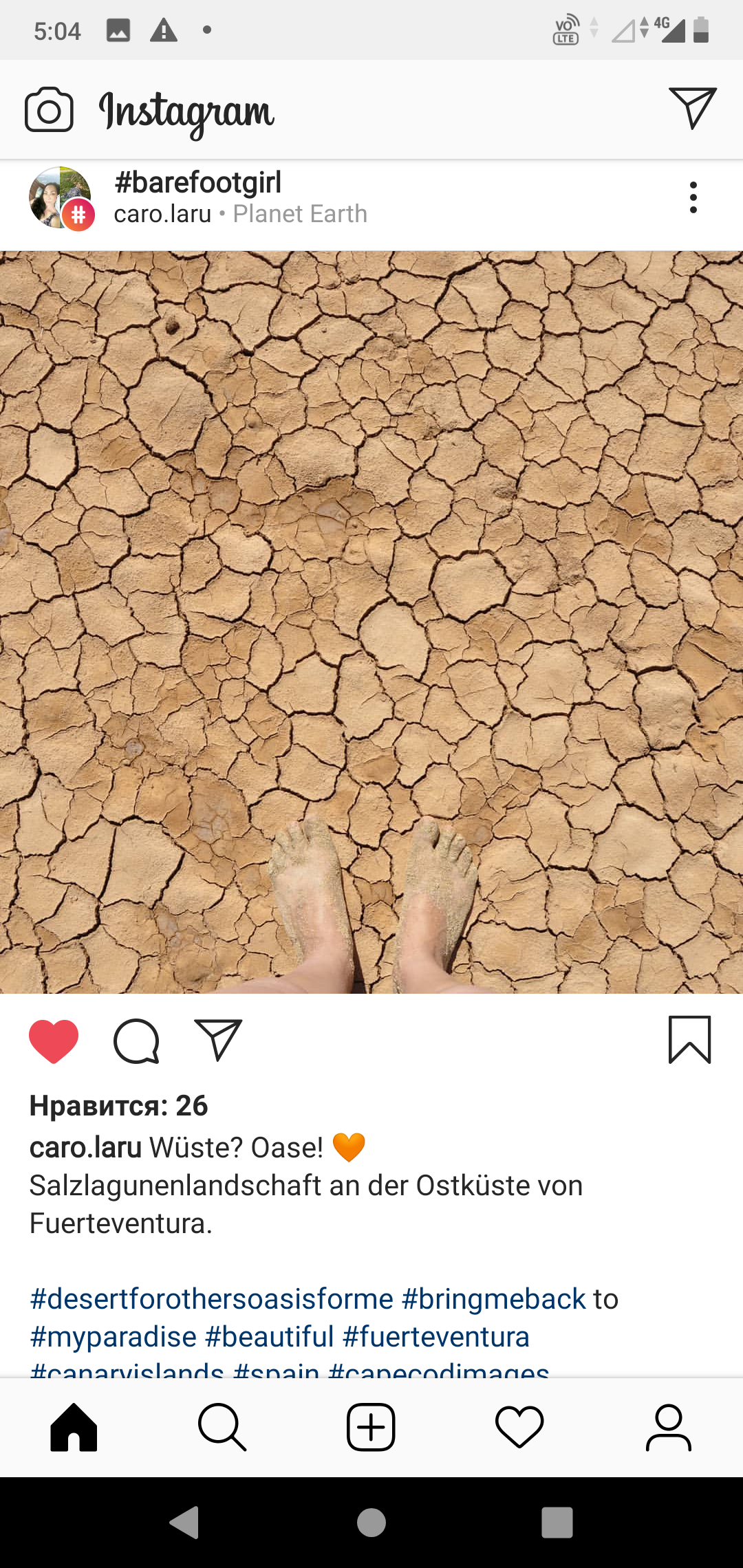The height and width of the screenshot is (1568, 743).
Task: Open direct messages paper plane
Action: (x=693, y=108)
